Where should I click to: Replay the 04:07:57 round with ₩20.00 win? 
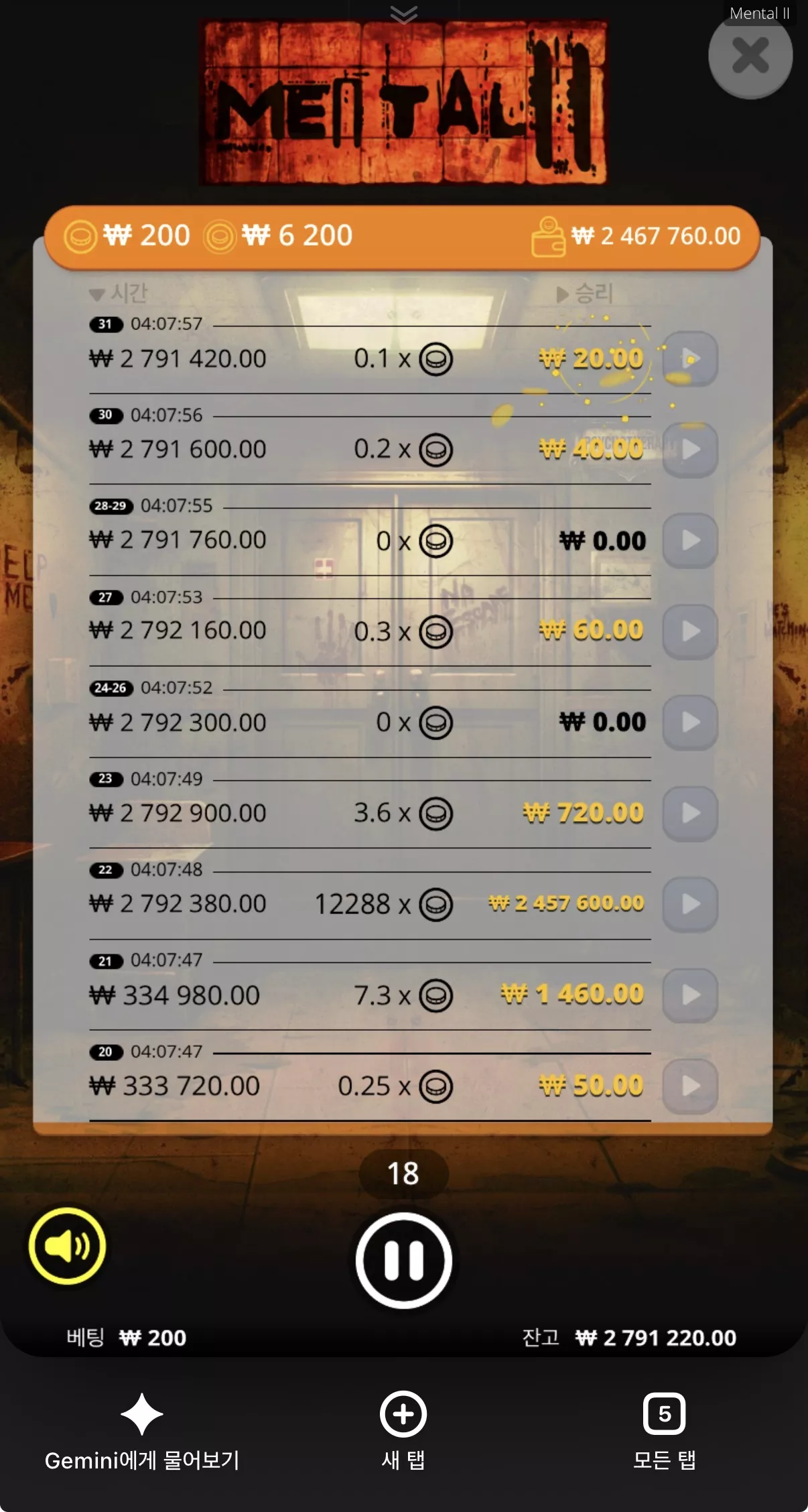click(690, 359)
